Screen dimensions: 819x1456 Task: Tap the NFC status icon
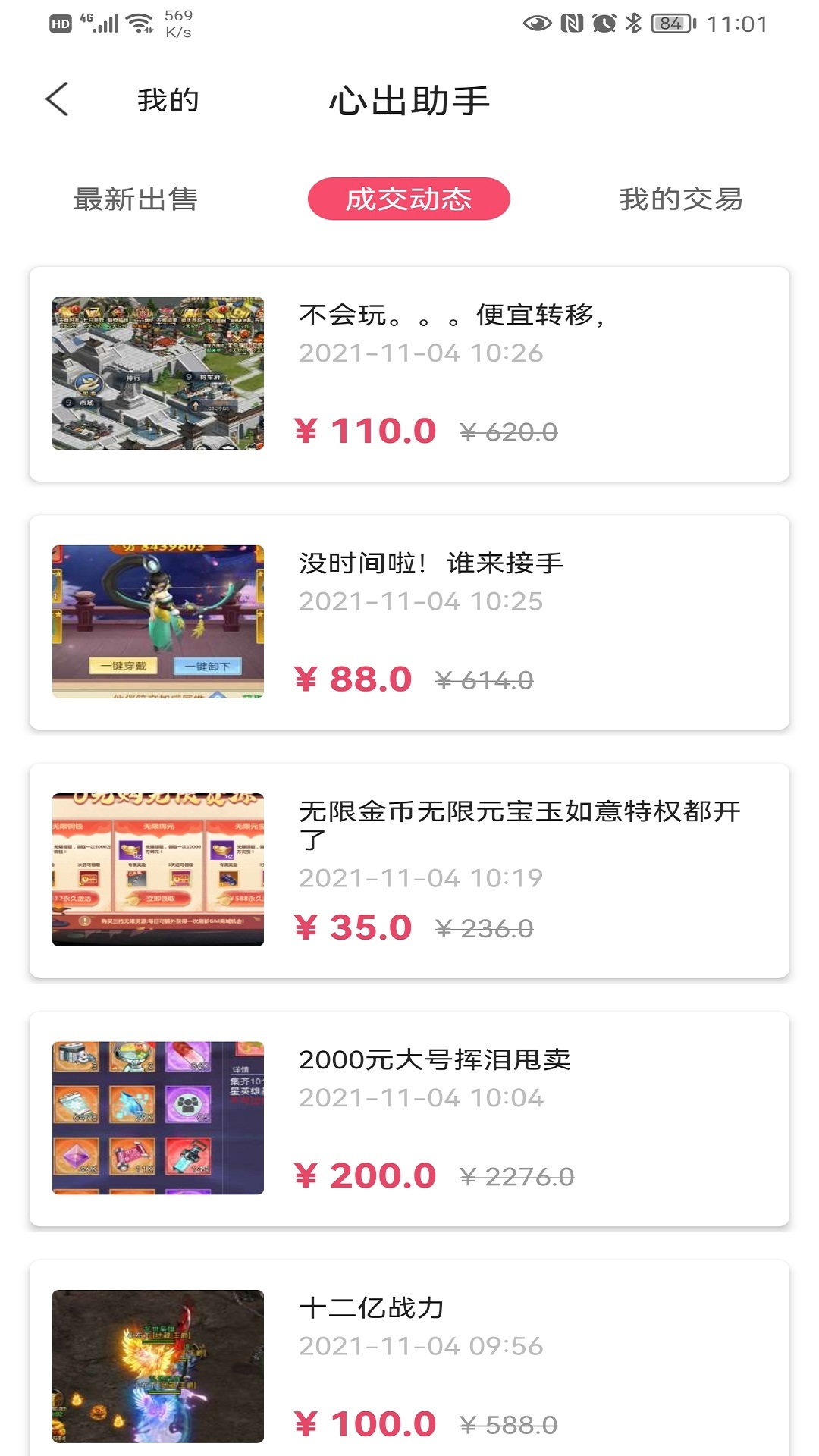tap(570, 23)
